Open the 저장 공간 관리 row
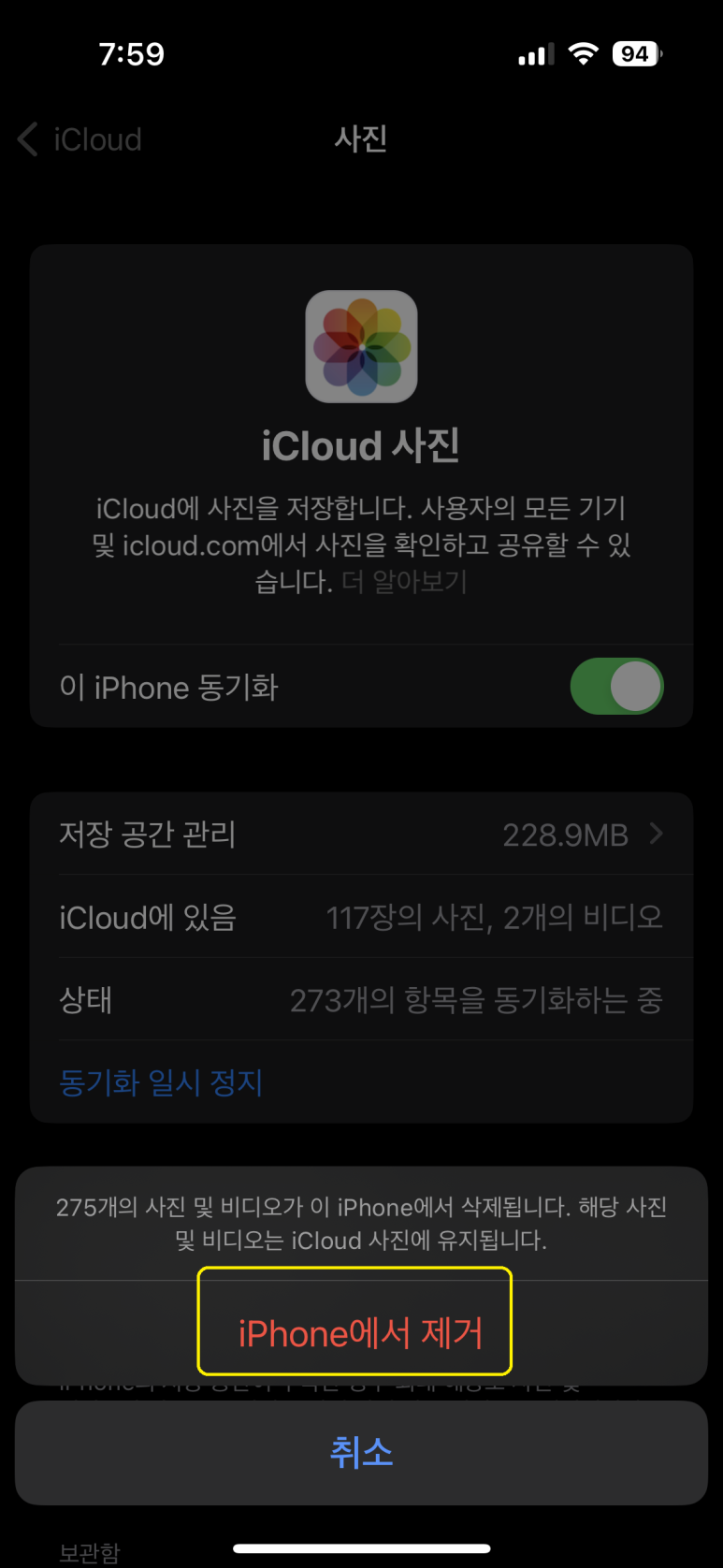Screen dimensions: 723x1568 tap(361, 834)
